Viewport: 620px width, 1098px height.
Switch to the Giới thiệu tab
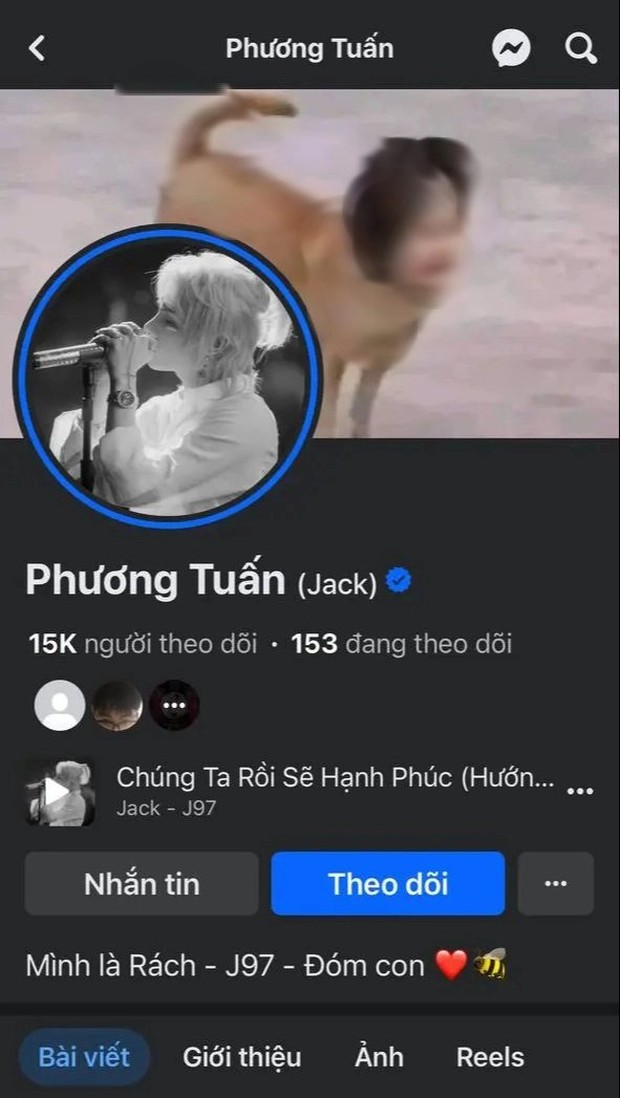point(242,1057)
